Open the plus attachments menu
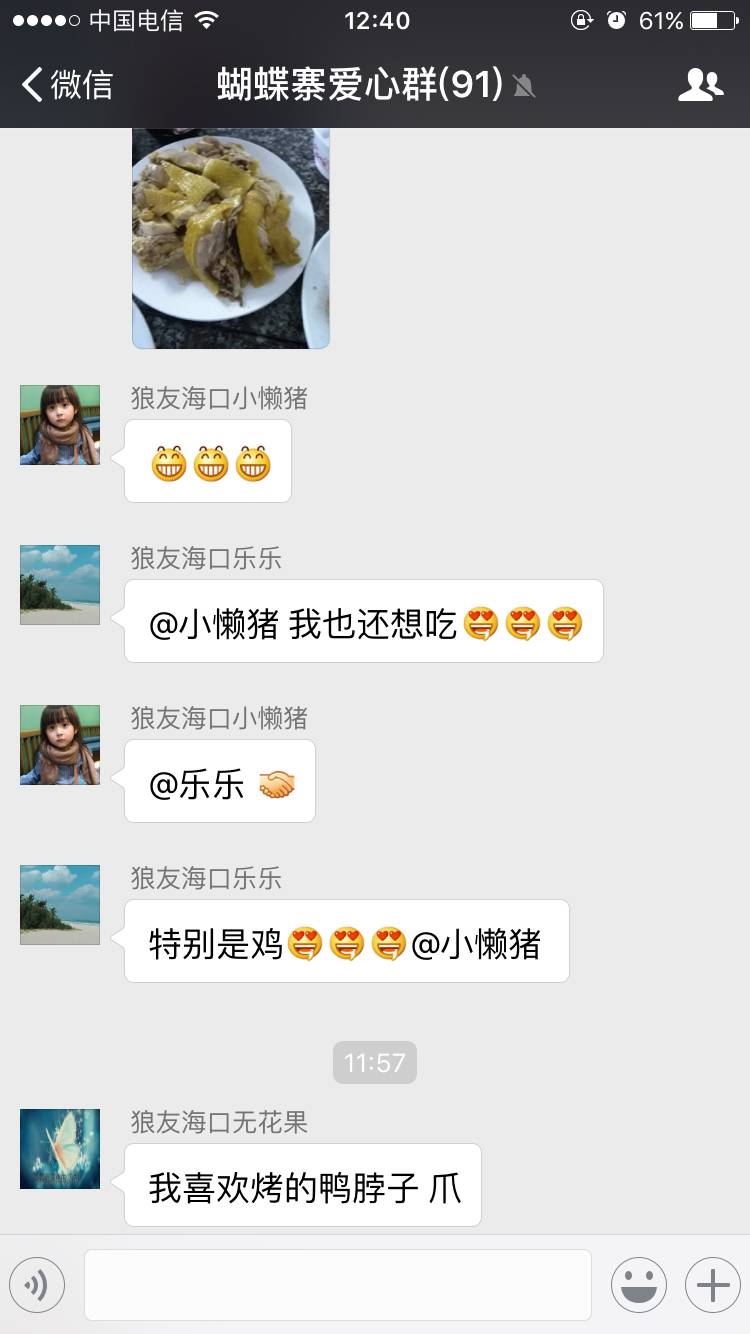The width and height of the screenshot is (750, 1334). pos(712,1285)
